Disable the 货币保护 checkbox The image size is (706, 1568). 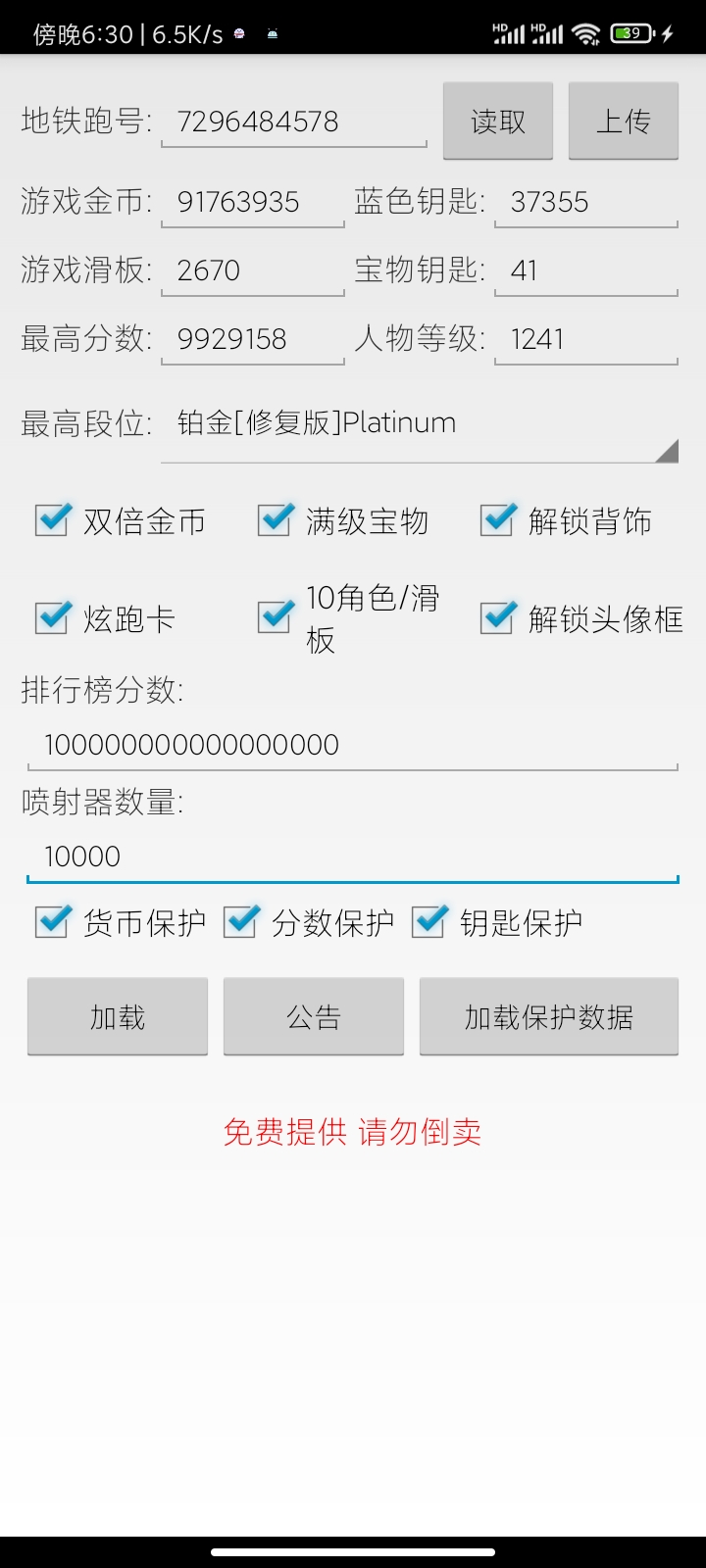click(x=53, y=922)
